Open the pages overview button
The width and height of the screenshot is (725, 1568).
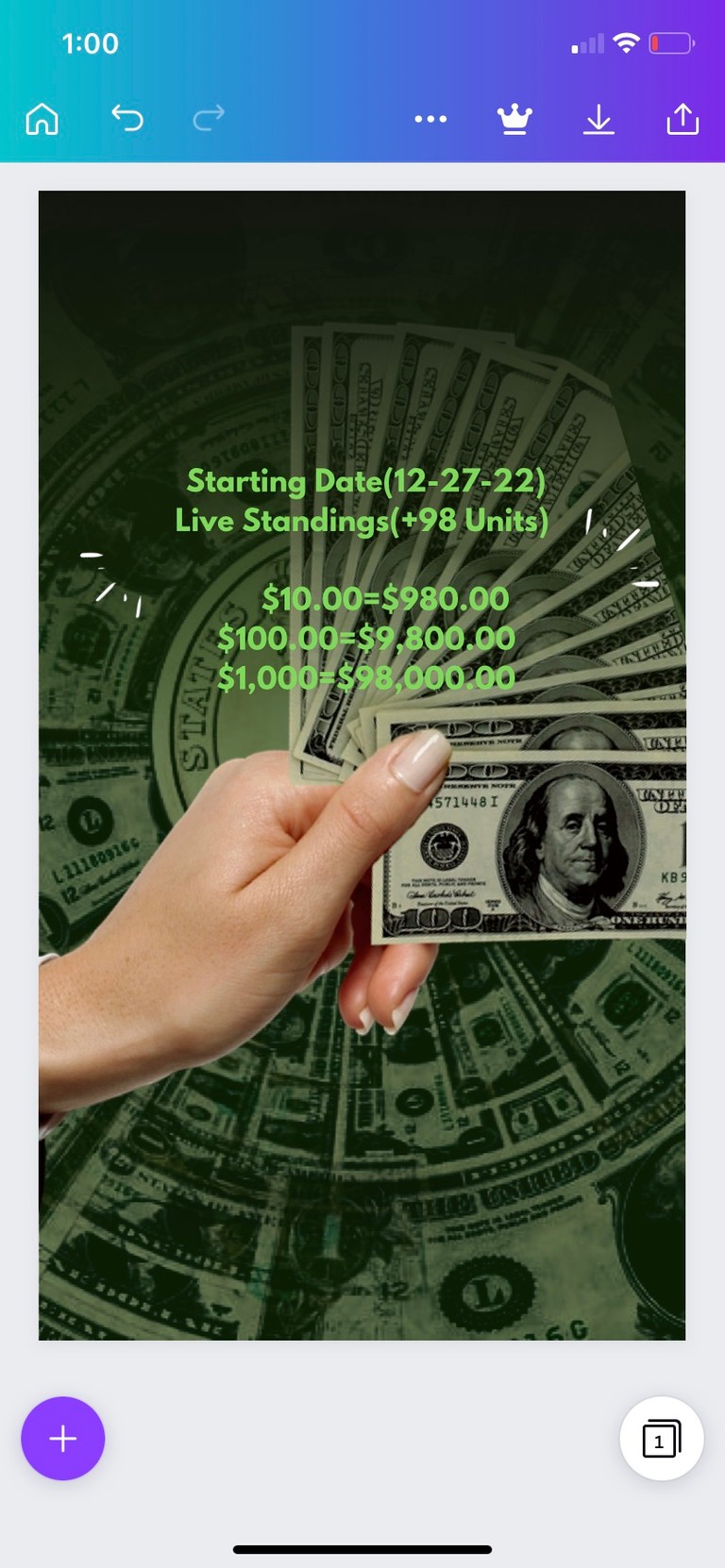pyautogui.click(x=662, y=1439)
